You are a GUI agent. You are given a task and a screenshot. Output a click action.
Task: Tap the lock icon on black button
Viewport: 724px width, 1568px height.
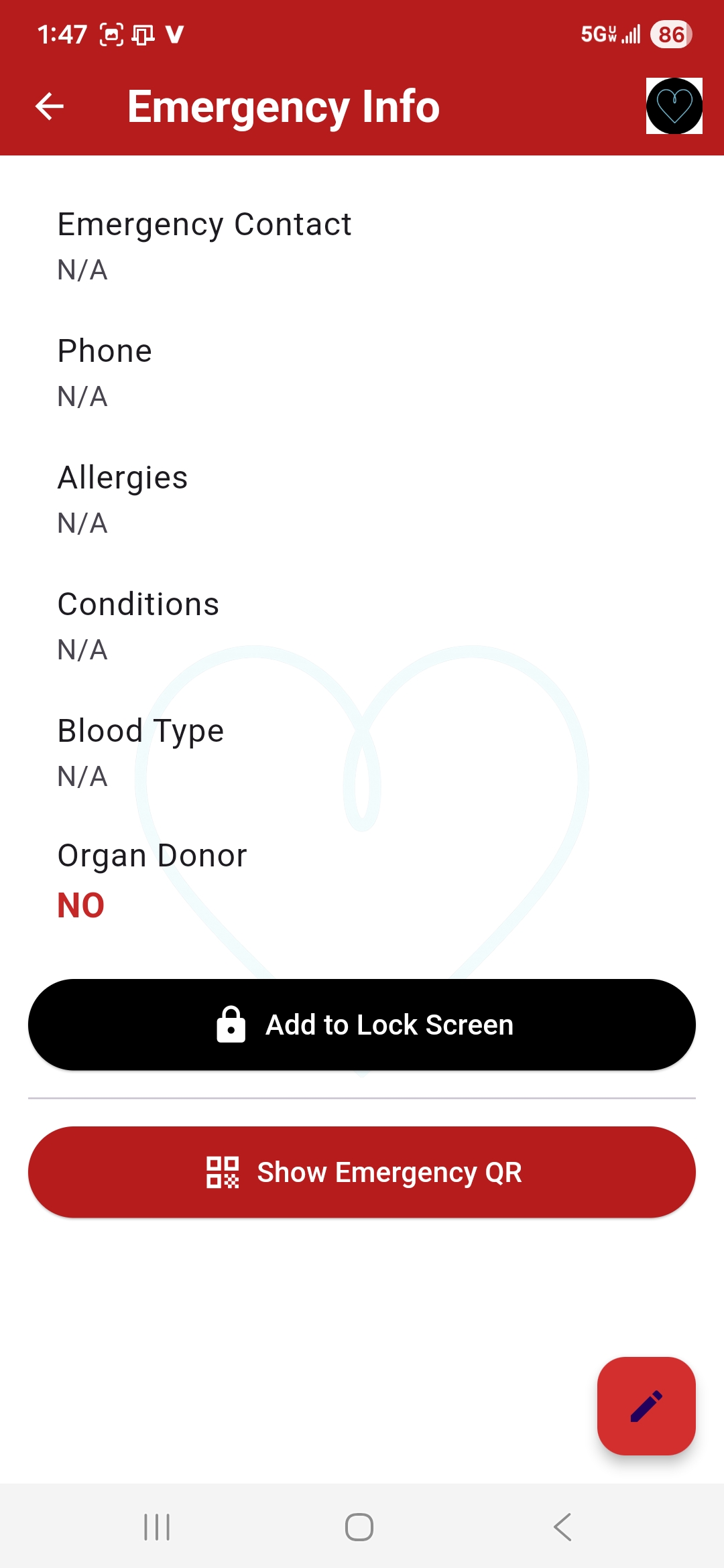coord(229,1025)
